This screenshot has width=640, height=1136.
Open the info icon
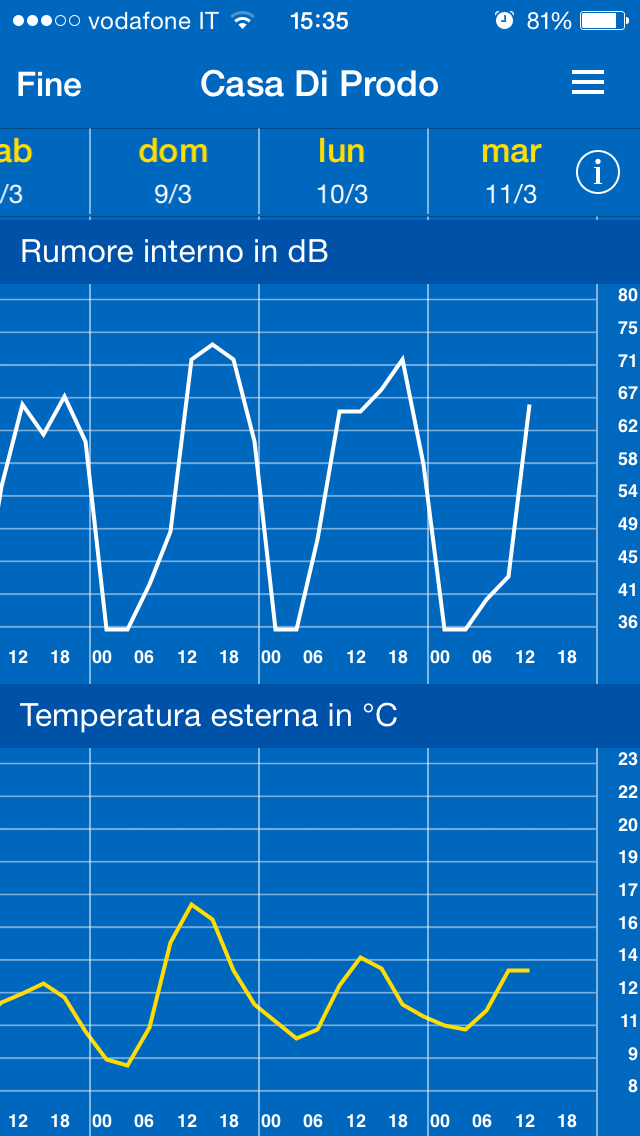[x=598, y=173]
